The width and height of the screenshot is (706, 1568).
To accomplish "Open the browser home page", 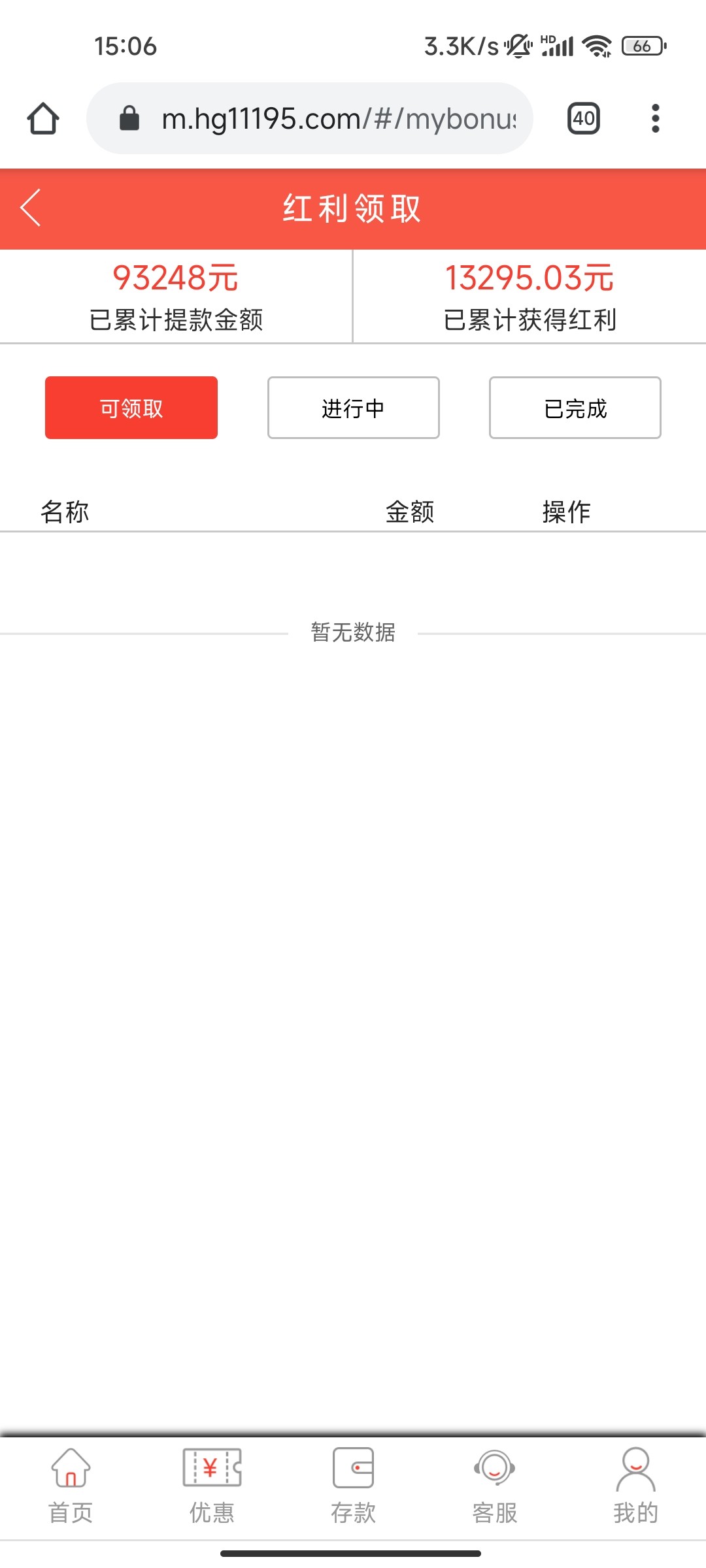I will [x=43, y=119].
